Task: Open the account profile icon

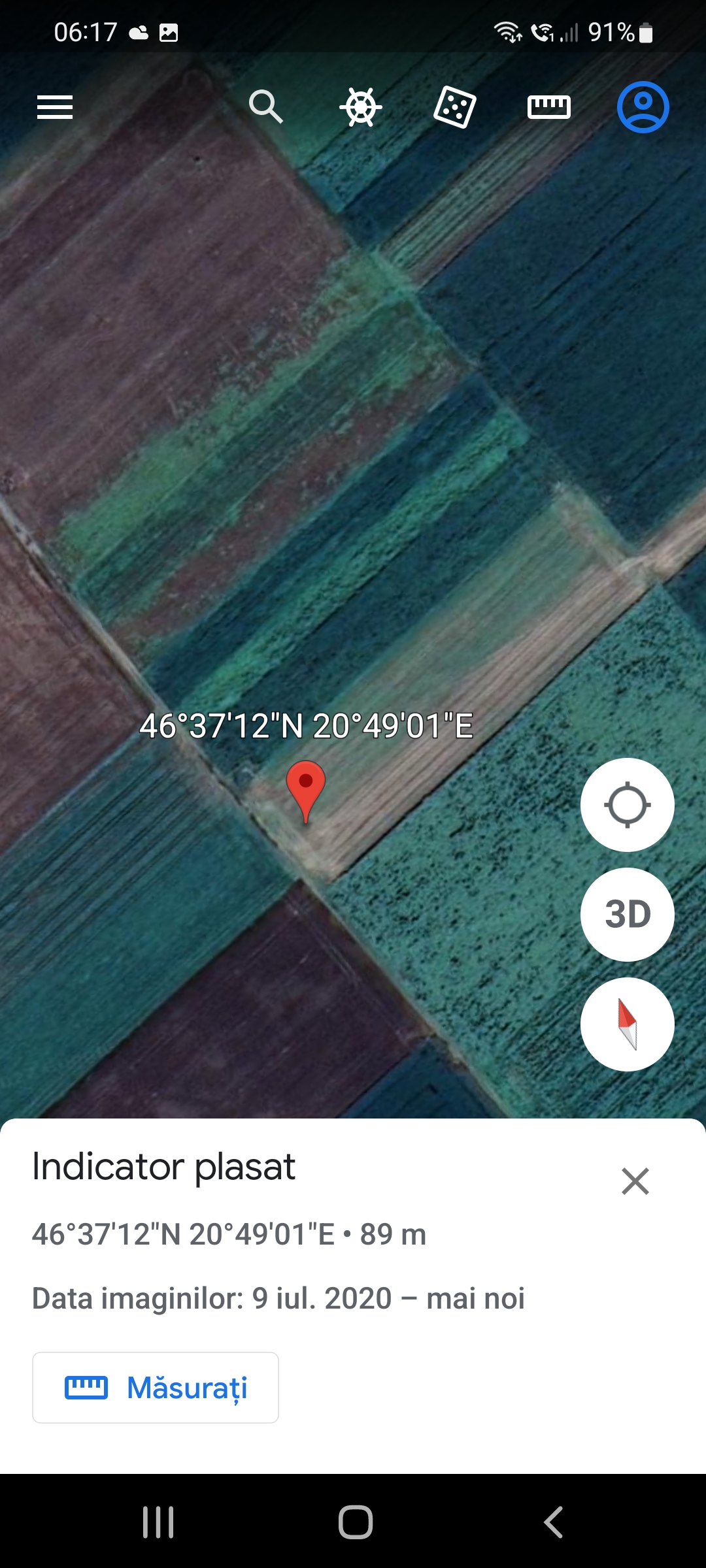Action: [643, 107]
